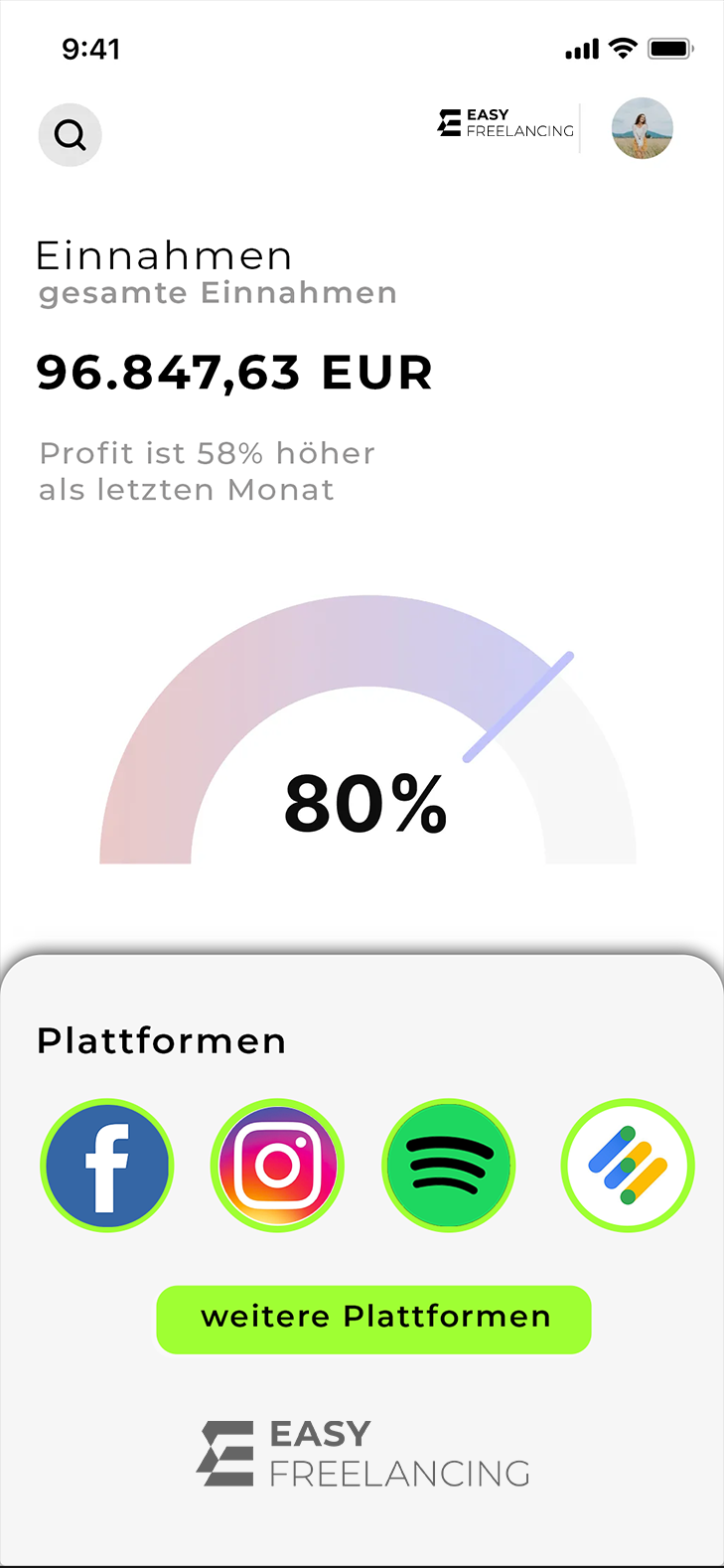Open the search icon
This screenshot has height=1568, width=724.
(x=70, y=134)
